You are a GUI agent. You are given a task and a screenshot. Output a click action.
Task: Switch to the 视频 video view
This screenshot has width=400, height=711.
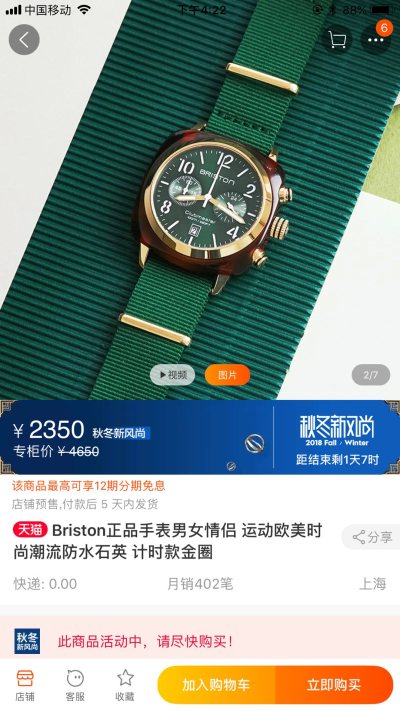(173, 375)
